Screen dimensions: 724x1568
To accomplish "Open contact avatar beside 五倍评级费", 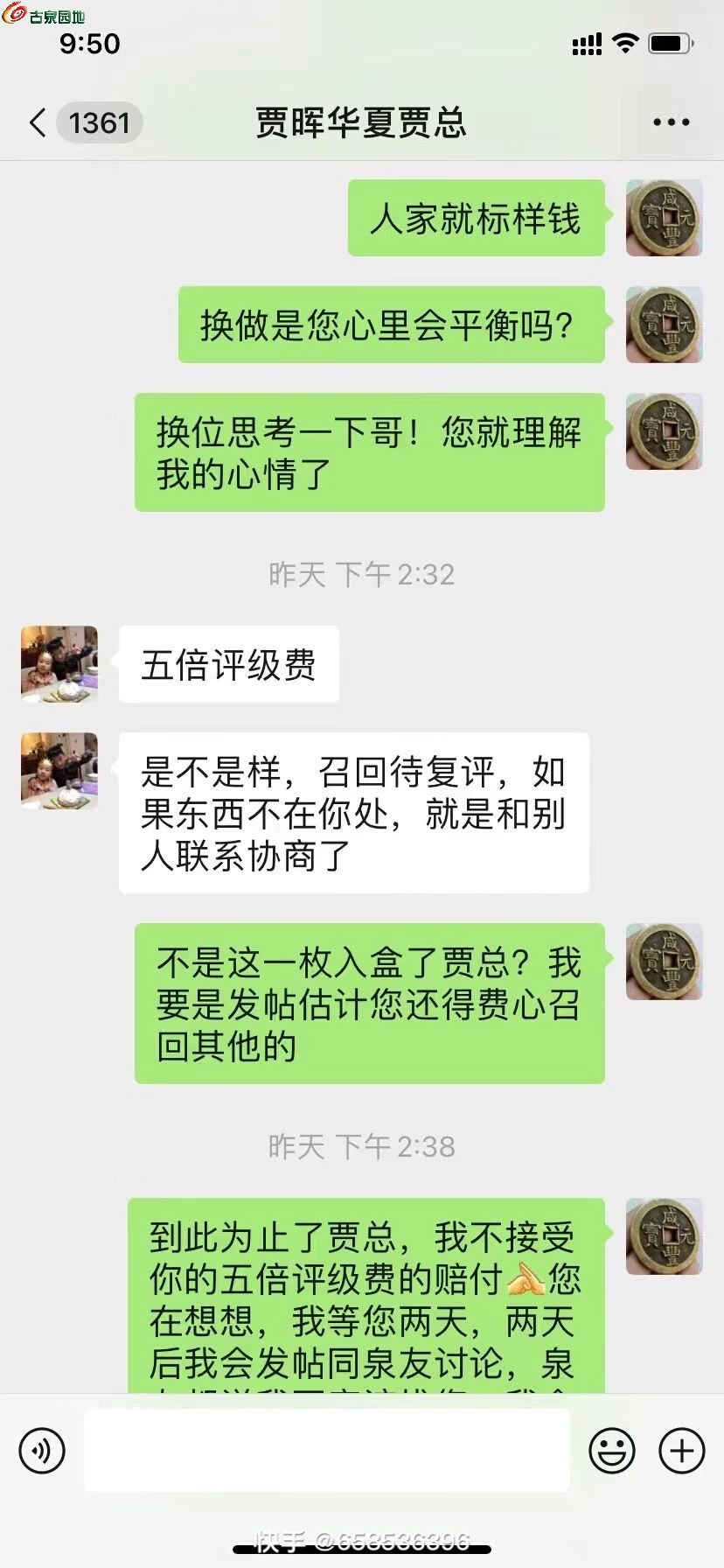I will tap(59, 664).
